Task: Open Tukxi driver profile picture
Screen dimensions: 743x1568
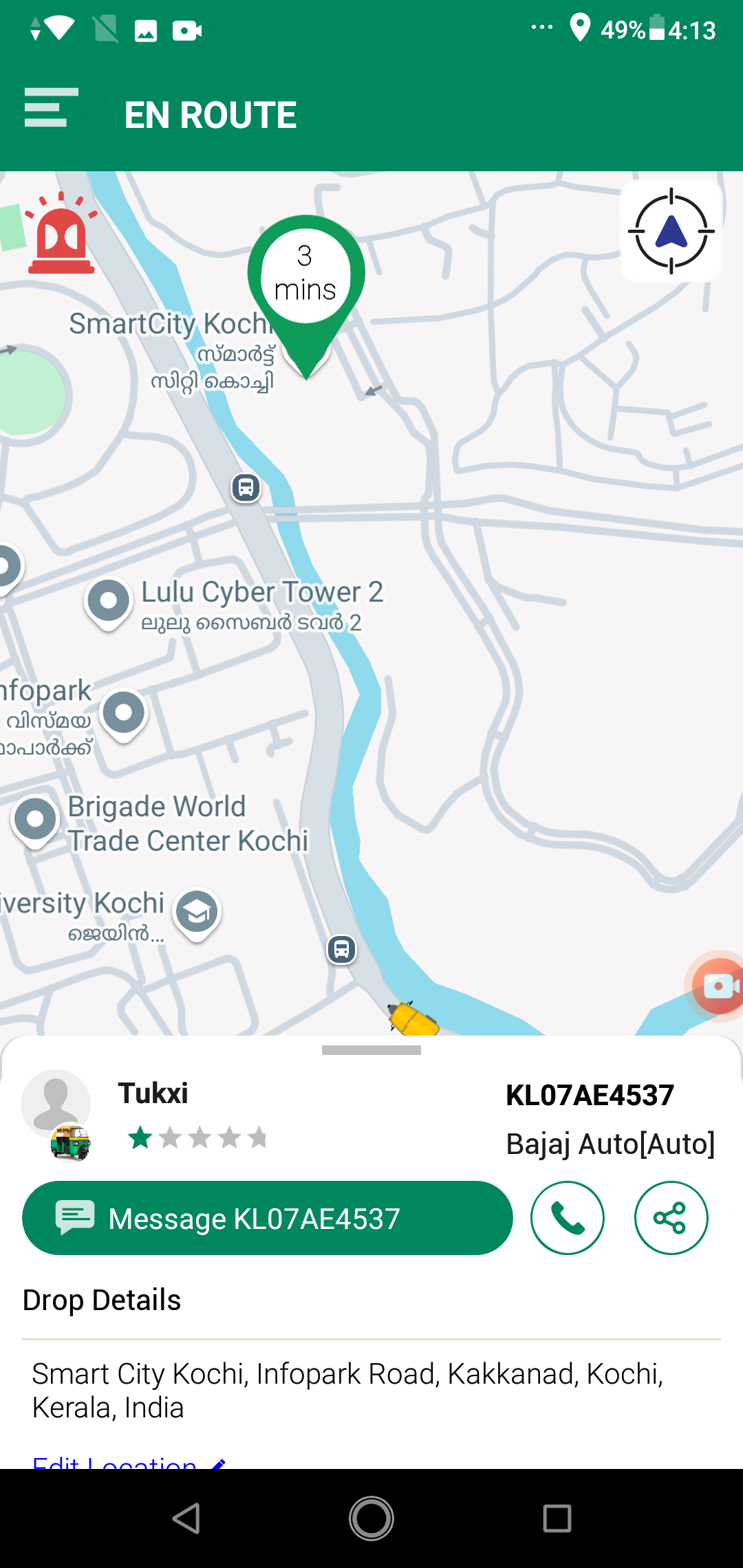Action: 56,1104
